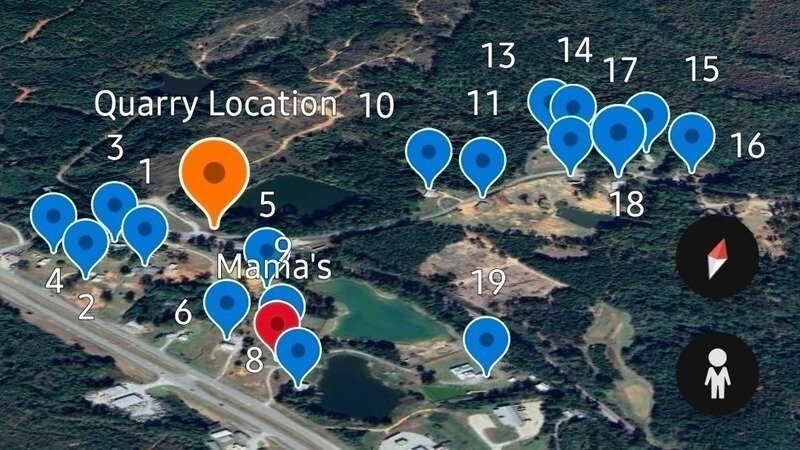Select the blue pin labeled 4
The height and width of the screenshot is (450, 800).
(54, 216)
